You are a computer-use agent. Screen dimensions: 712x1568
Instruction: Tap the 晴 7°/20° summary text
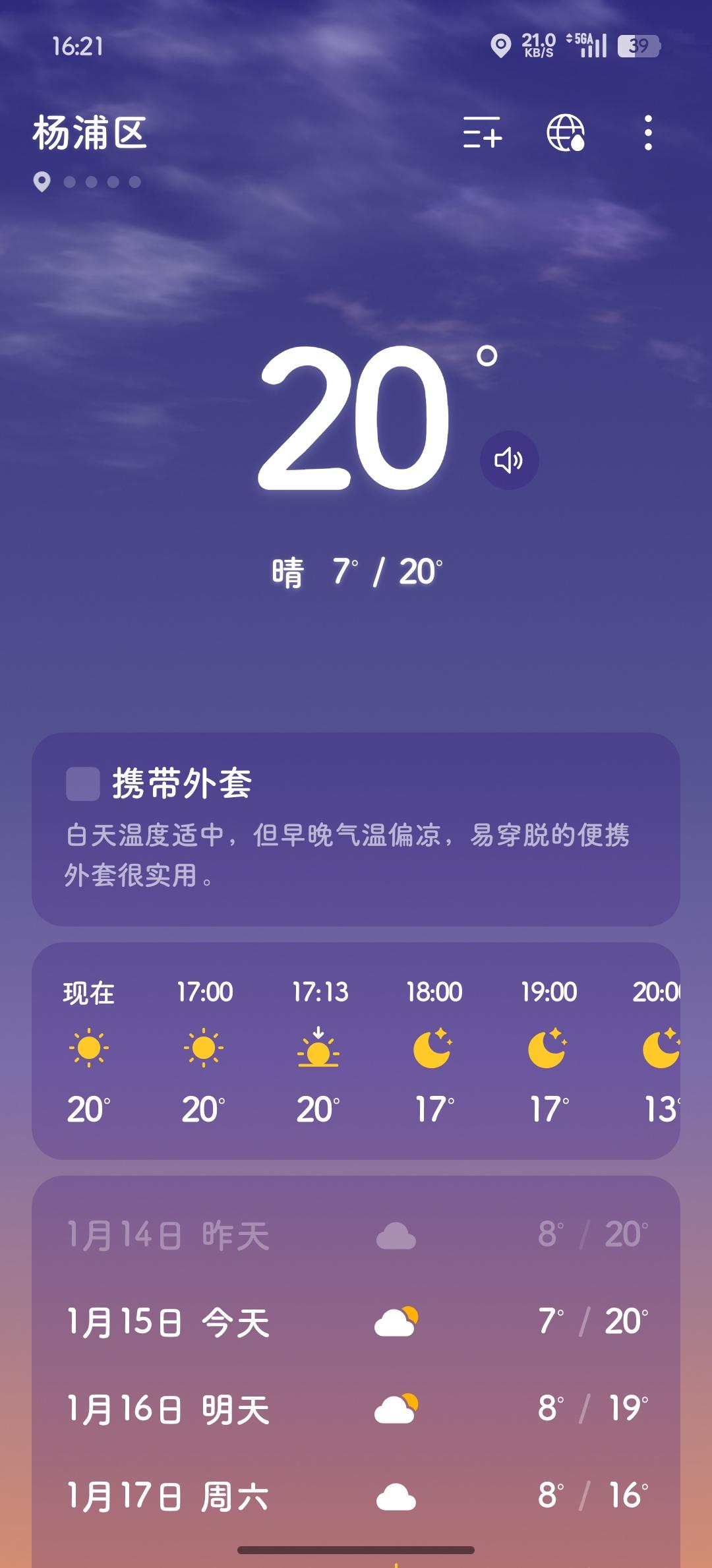tap(356, 572)
